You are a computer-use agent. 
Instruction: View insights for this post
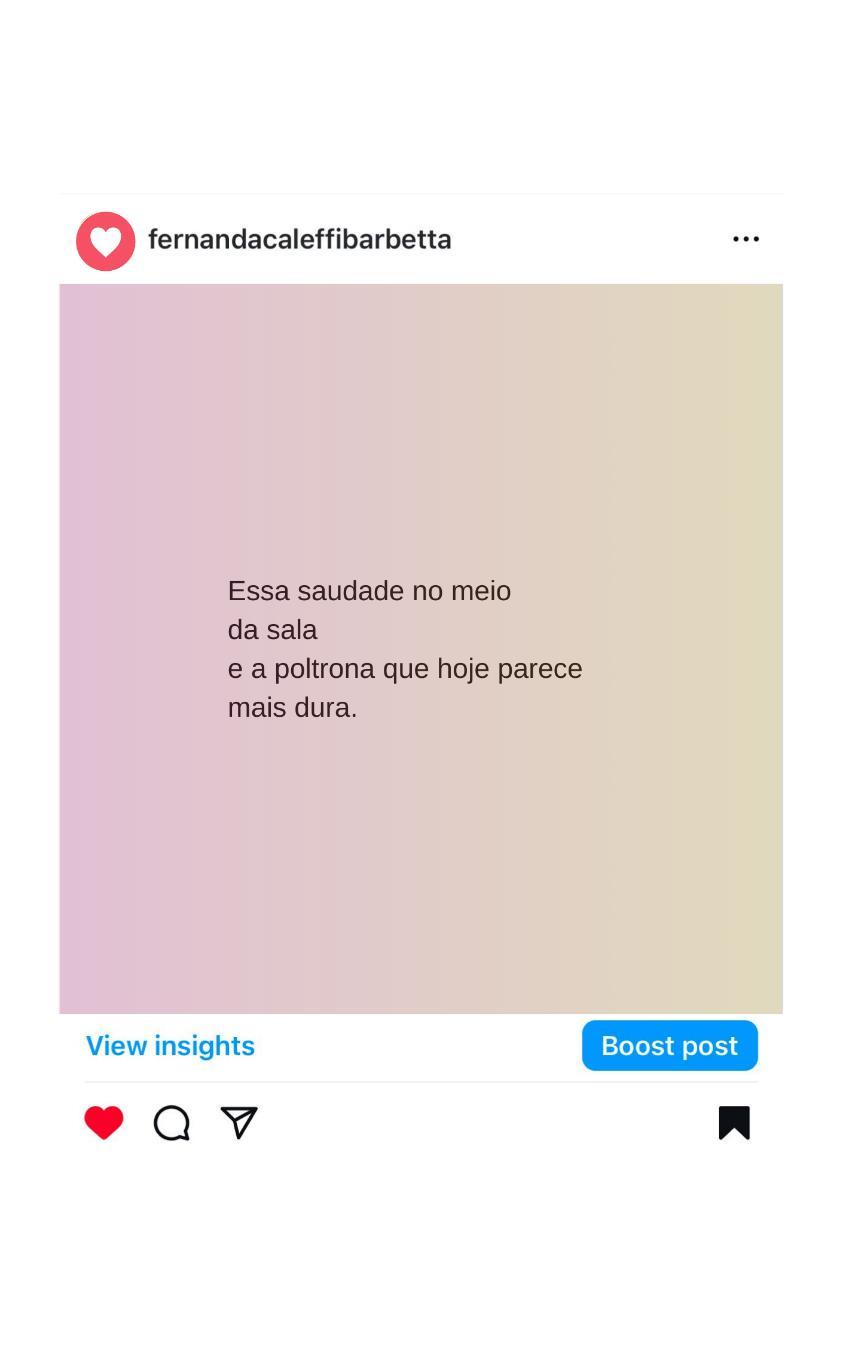(170, 1045)
